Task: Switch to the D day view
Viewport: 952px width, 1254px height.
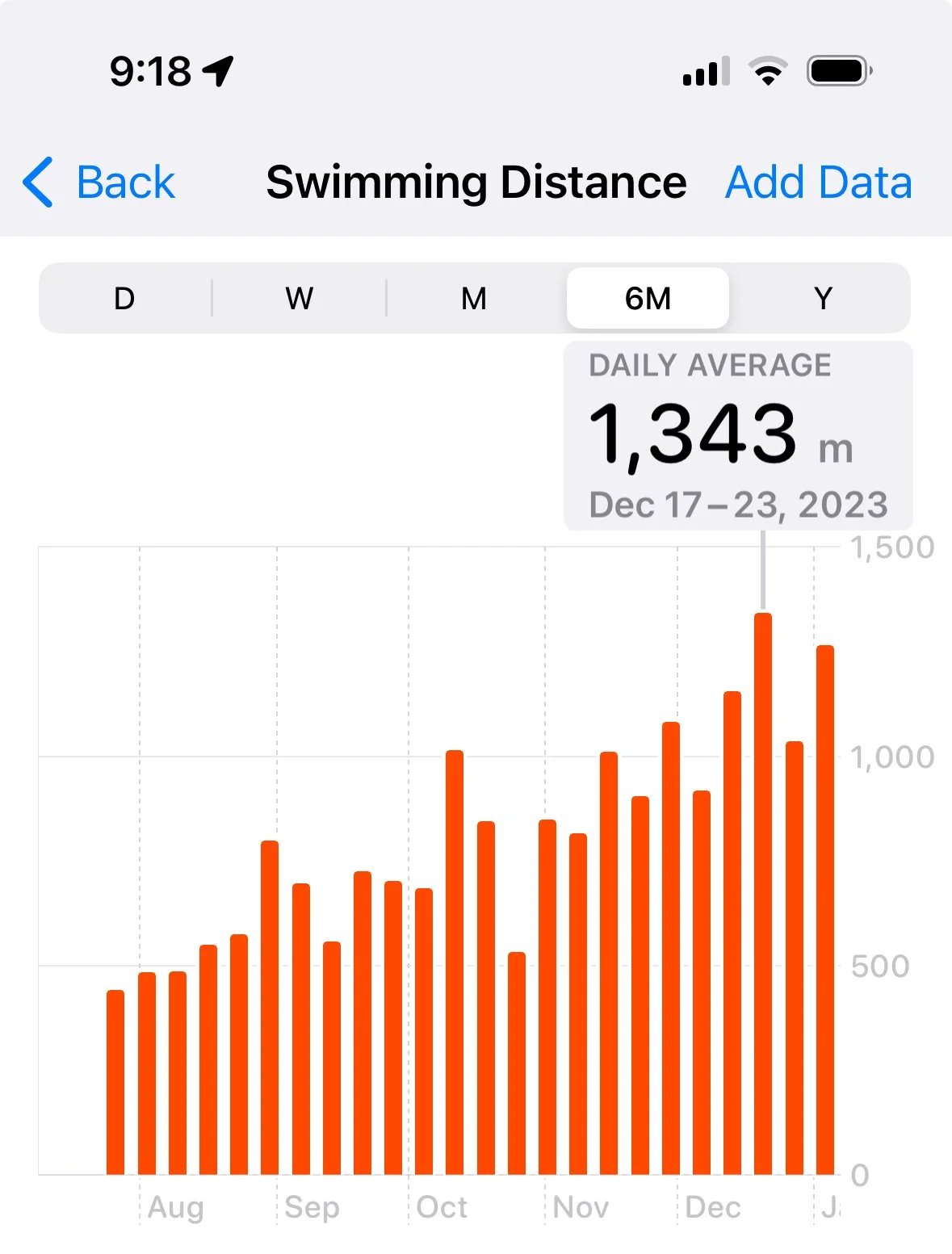Action: 124,299
